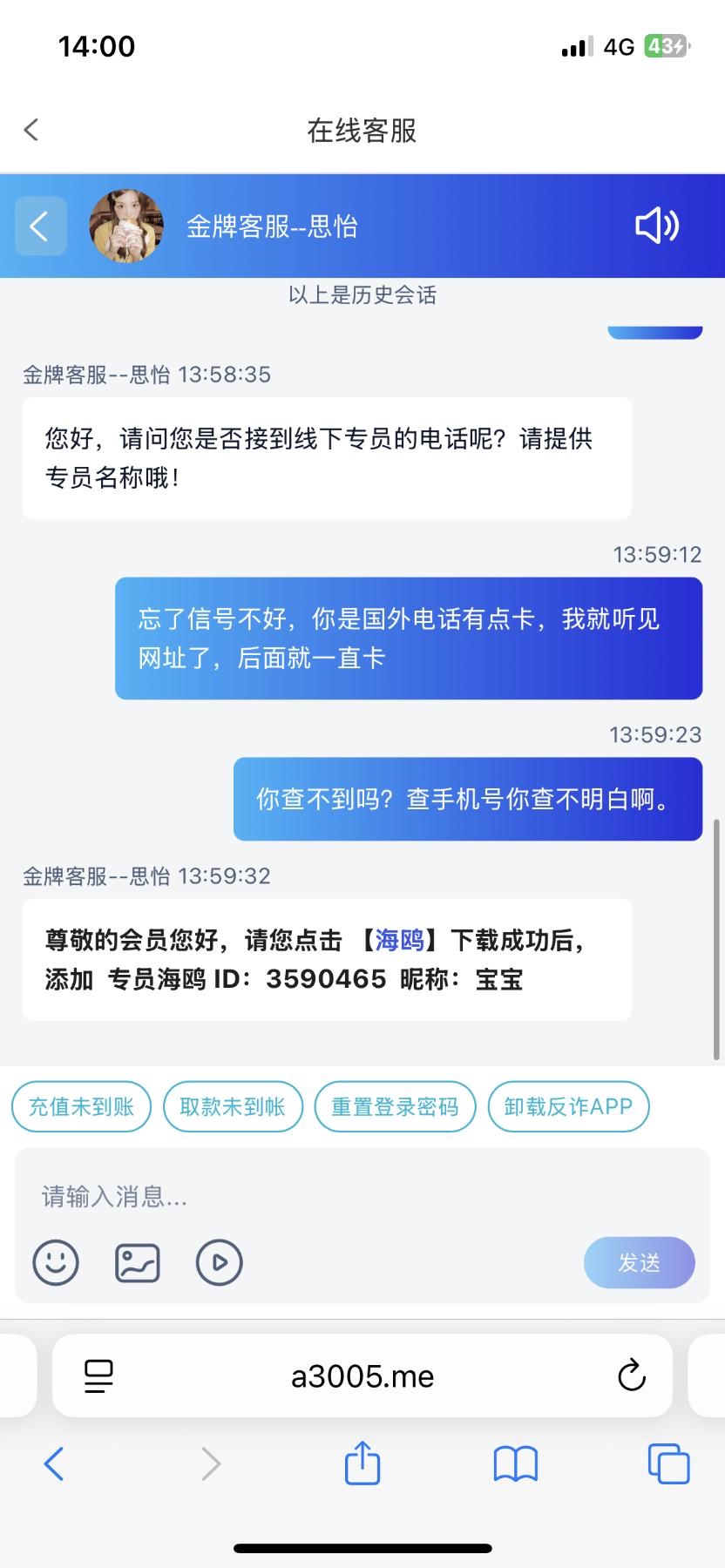The width and height of the screenshot is (725, 1568).
Task: Show all open Safari tabs
Action: point(668,1463)
